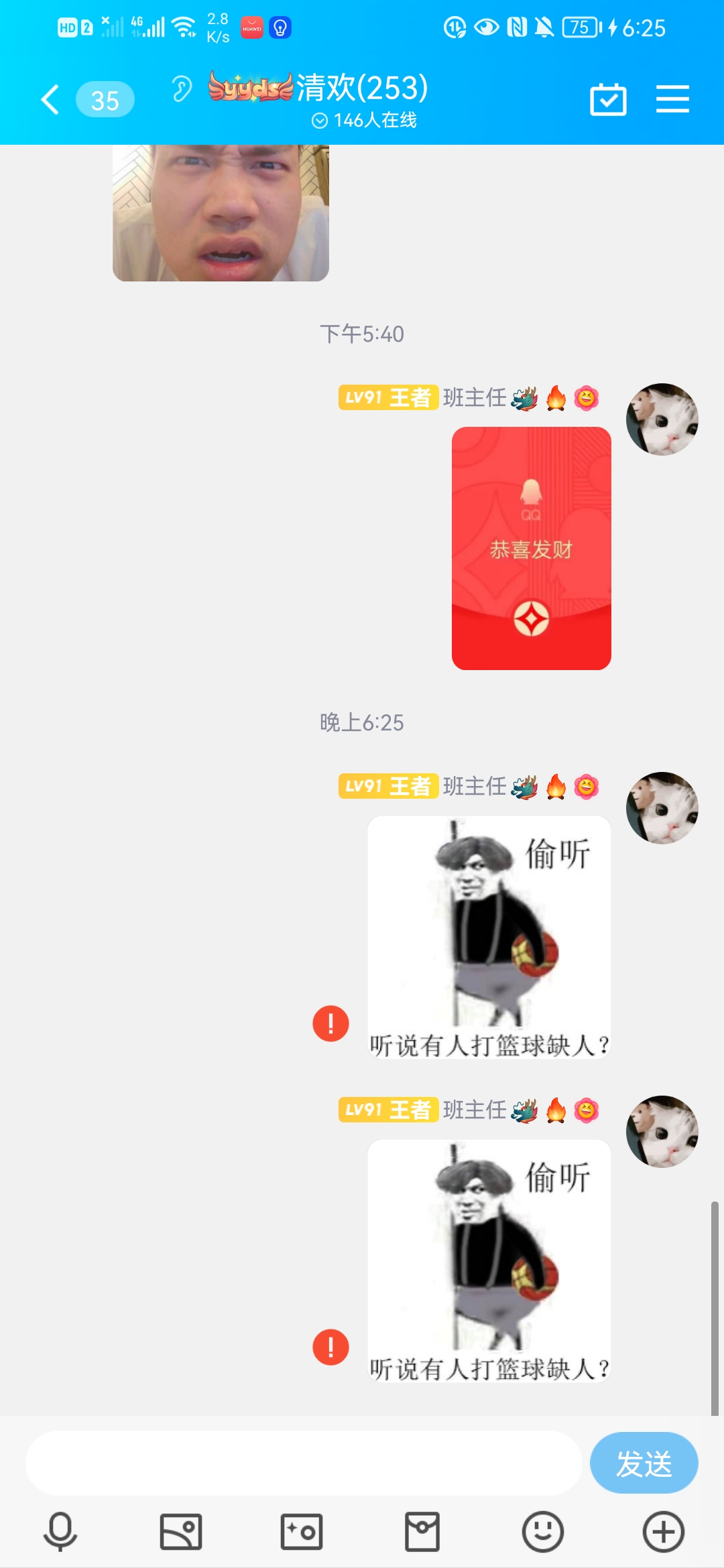724x1568 pixels.
Task: Open the plus more options panel
Action: click(x=663, y=1532)
